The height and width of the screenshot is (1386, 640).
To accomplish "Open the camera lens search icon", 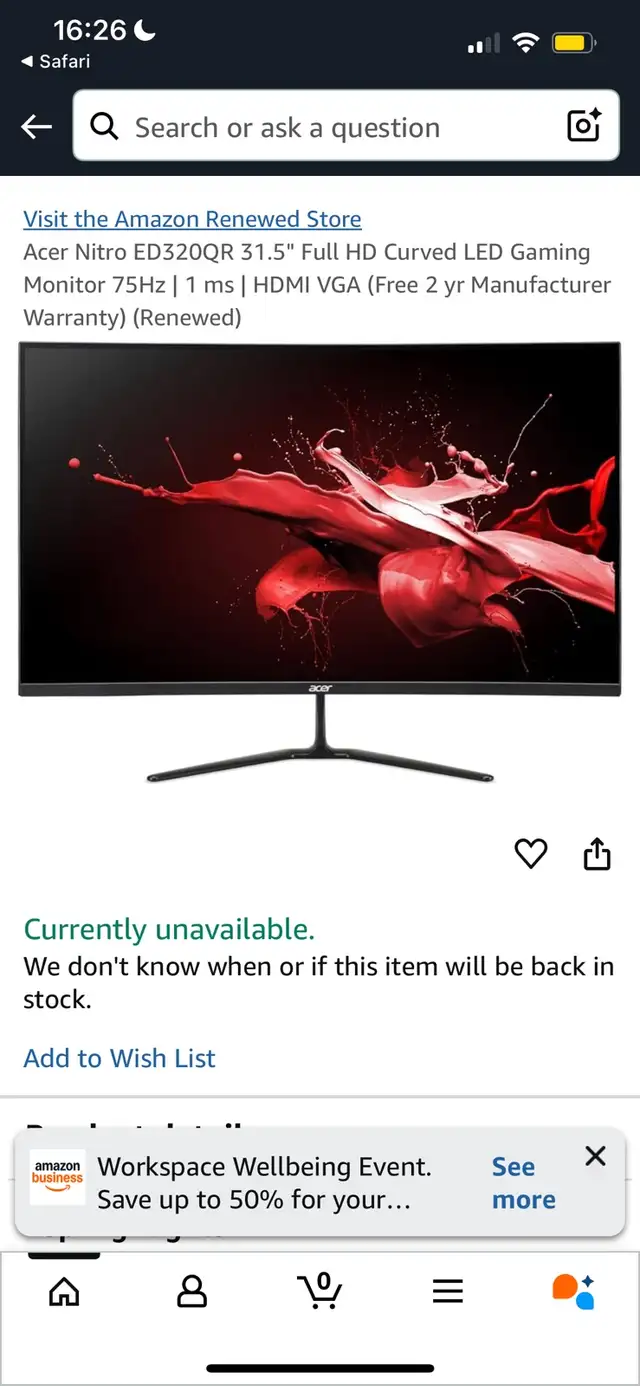I will tap(584, 127).
